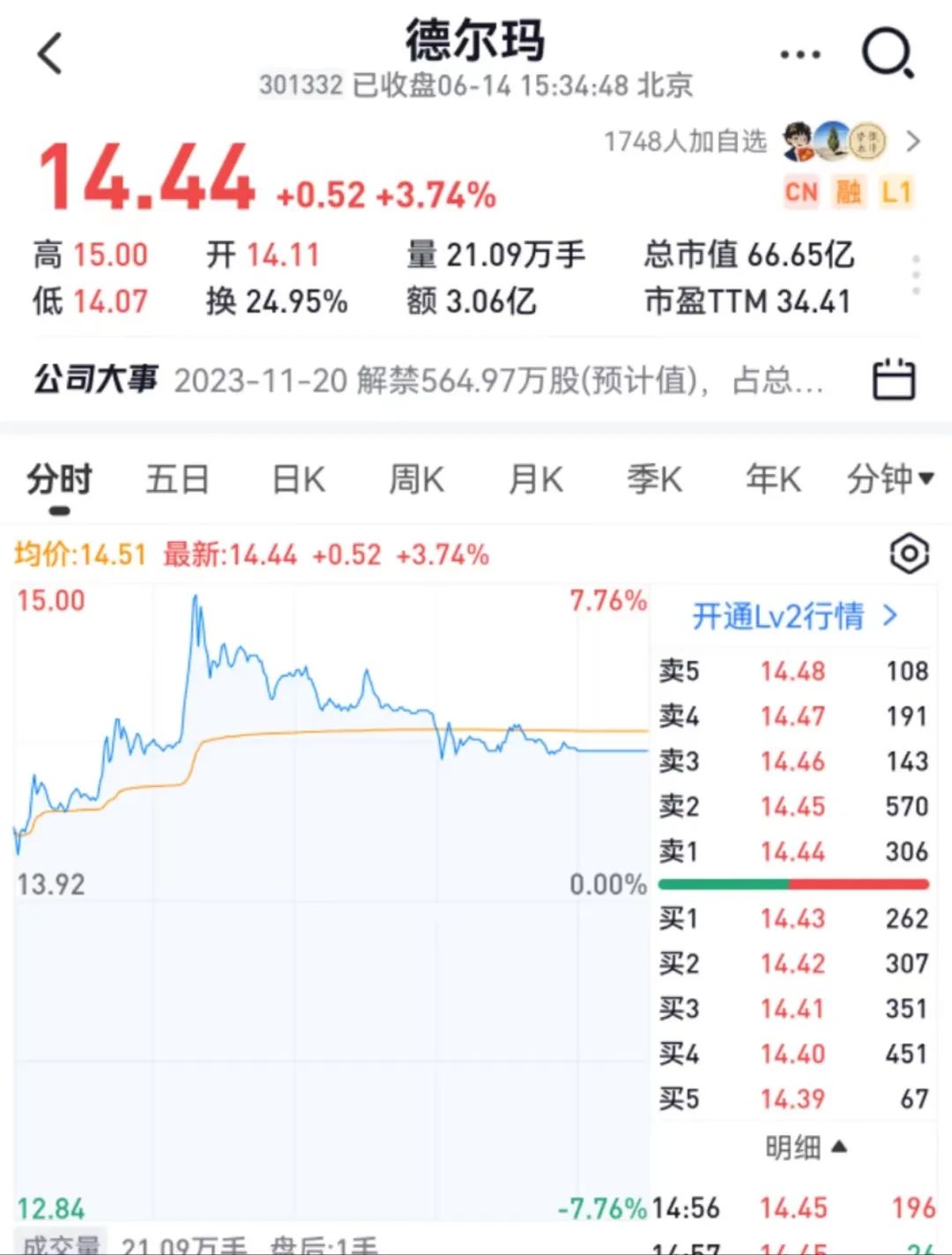The width and height of the screenshot is (952, 1255).
Task: Select the 分时 chart tab
Action: (x=59, y=480)
